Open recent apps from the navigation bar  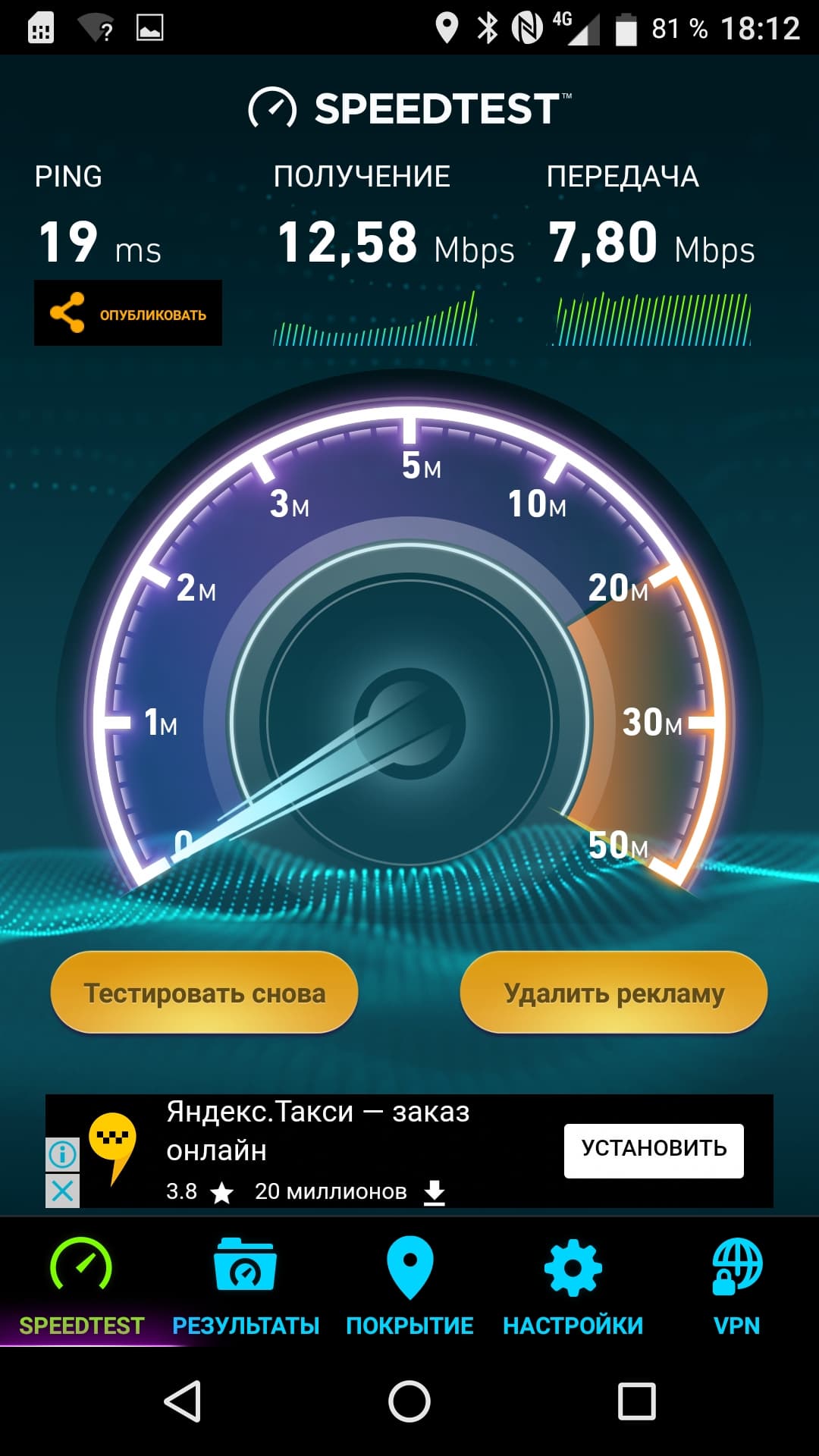pyautogui.click(x=636, y=1401)
